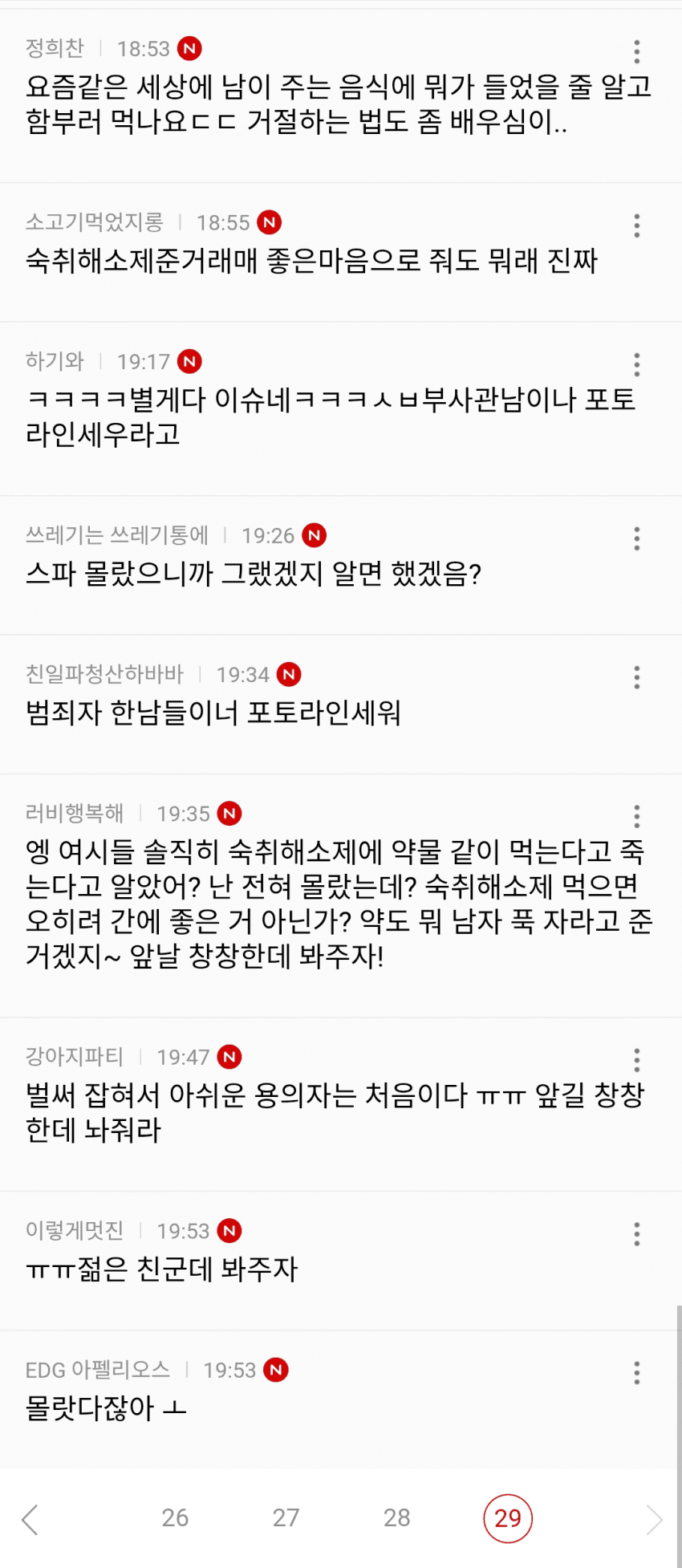The height and width of the screenshot is (1568, 682).
Task: Go to previous set of pages
Action: 30,1519
